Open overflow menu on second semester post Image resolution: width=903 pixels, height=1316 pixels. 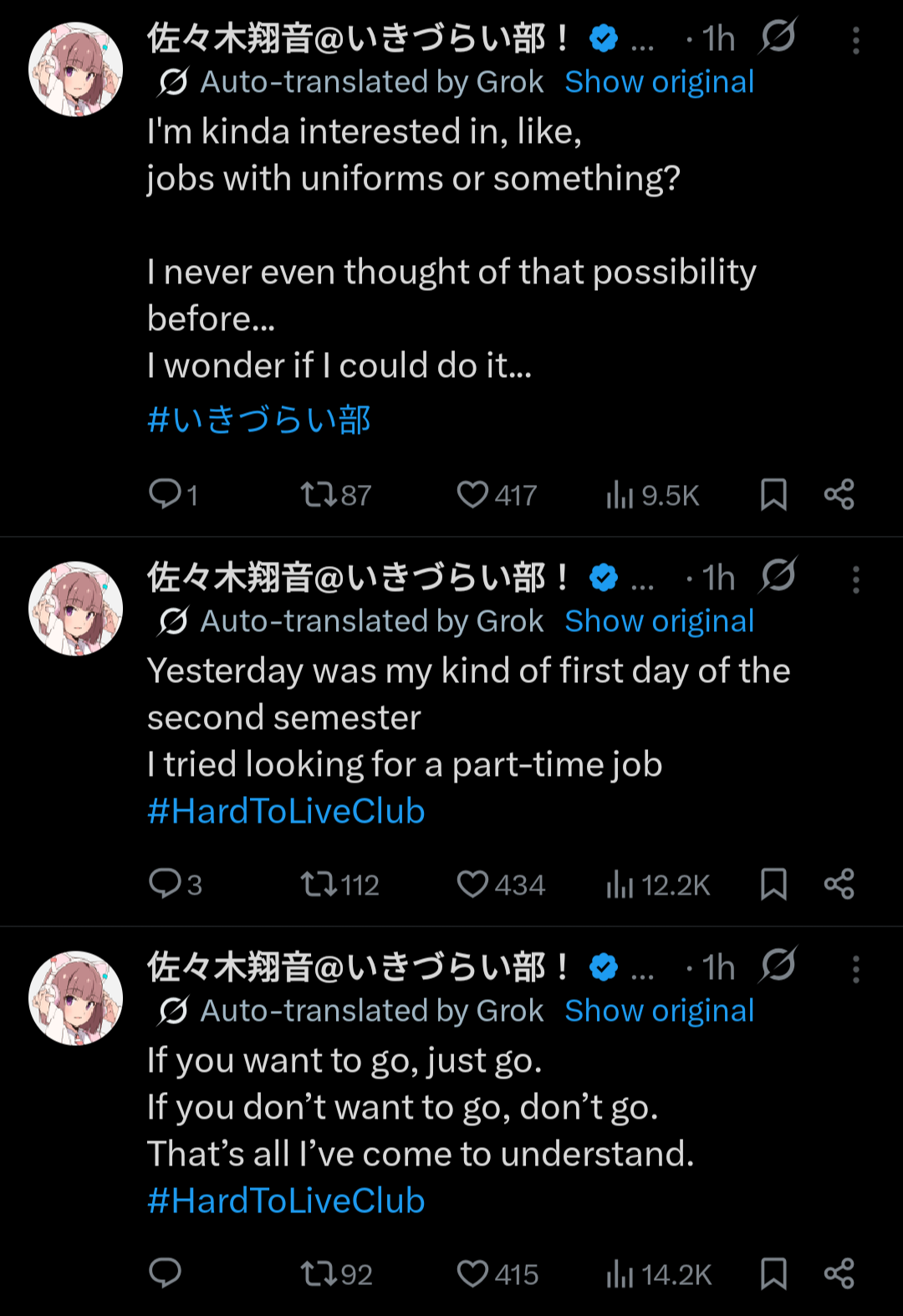click(x=855, y=579)
